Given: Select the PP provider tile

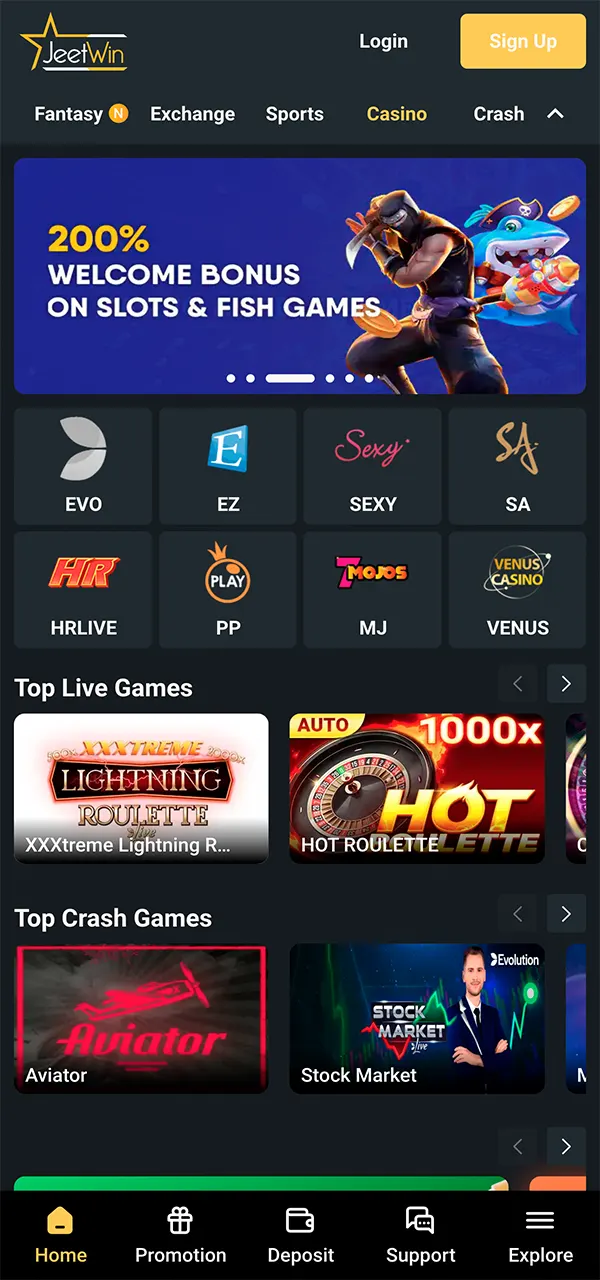Looking at the screenshot, I should (x=228, y=590).
